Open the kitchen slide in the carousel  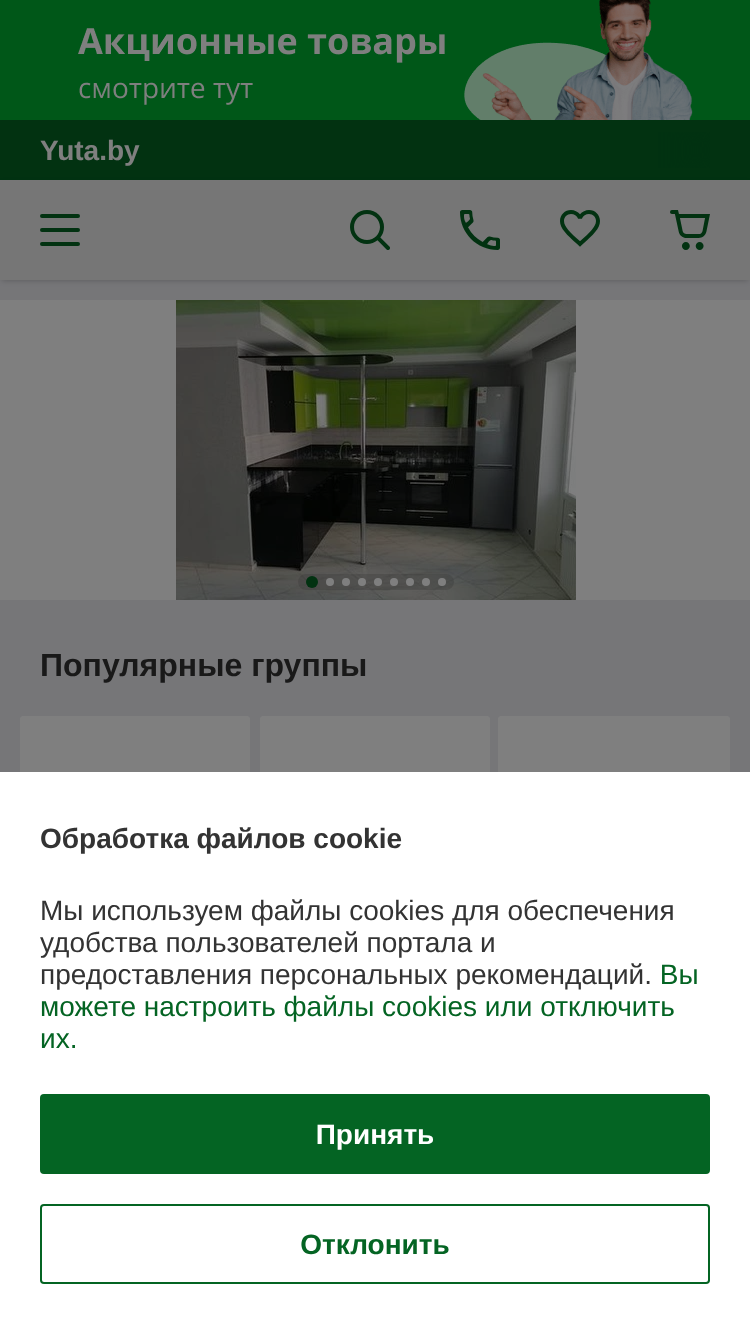click(x=376, y=450)
